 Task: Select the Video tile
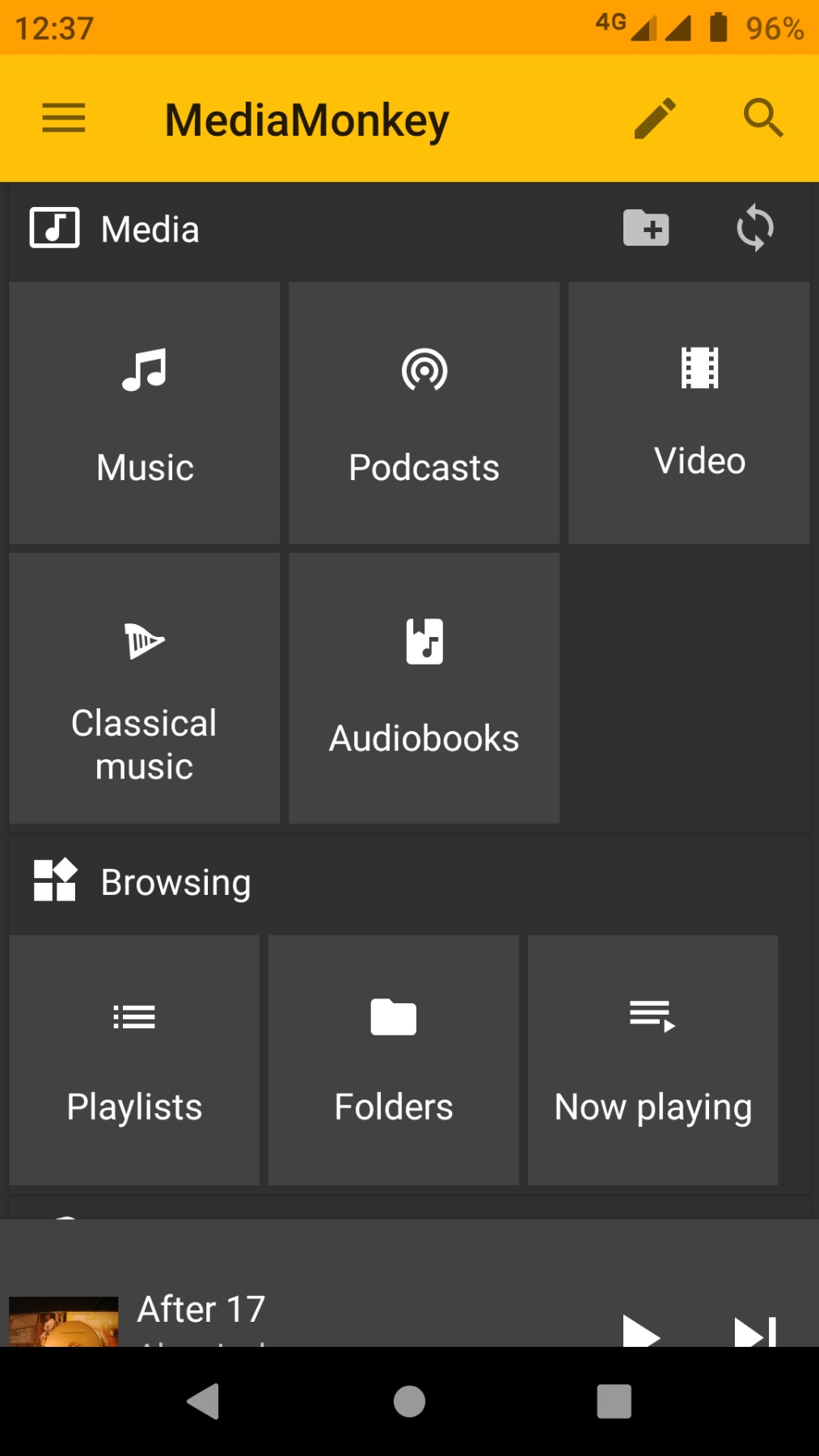click(x=689, y=413)
